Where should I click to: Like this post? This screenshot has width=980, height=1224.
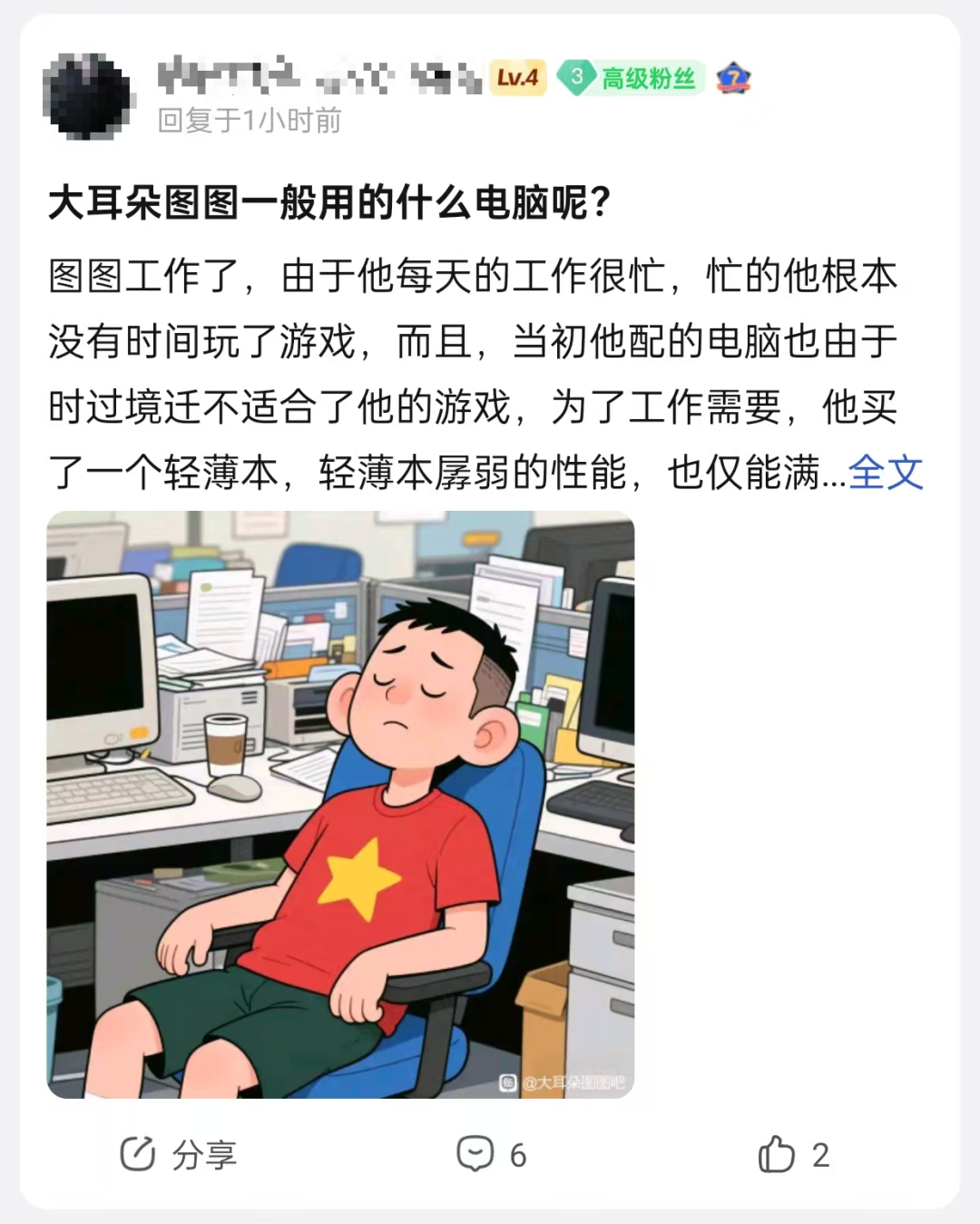(x=793, y=1154)
